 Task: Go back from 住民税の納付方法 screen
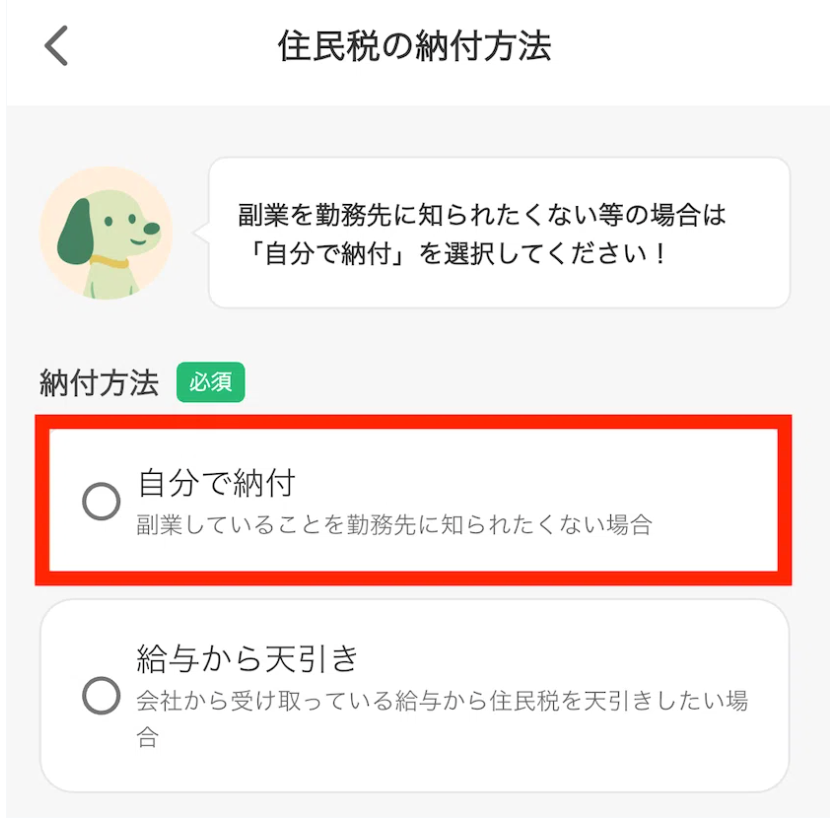pos(56,46)
